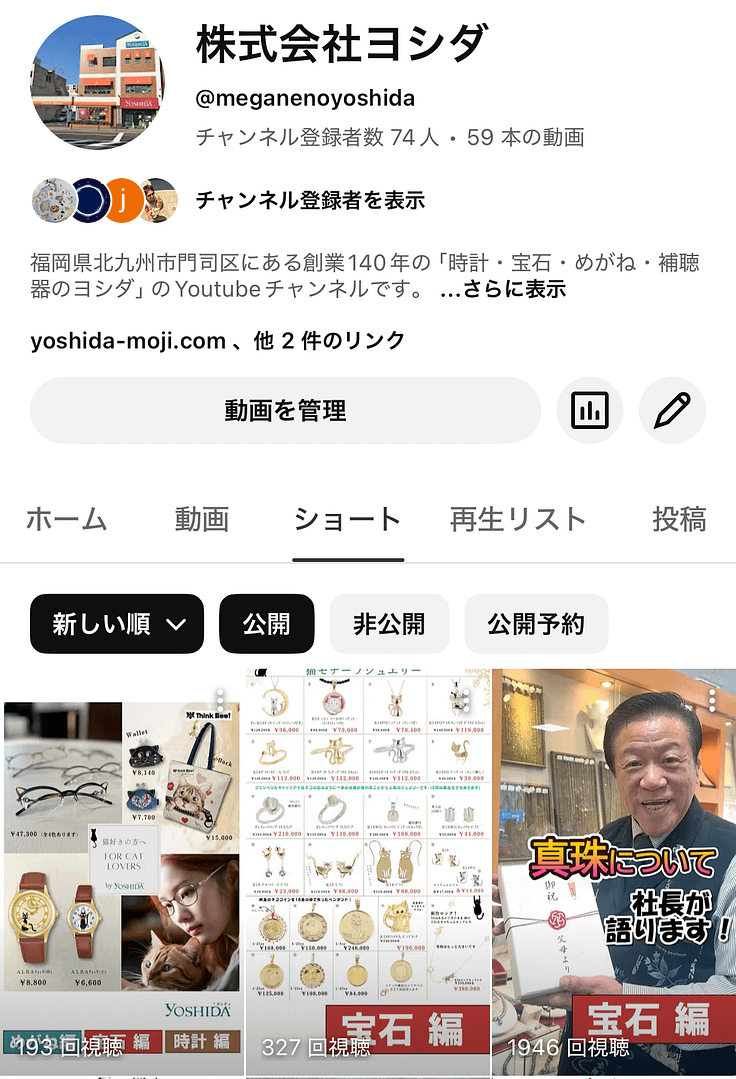Expand description with さらに表示
Image resolution: width=736 pixels, height=1079 pixels.
[503, 289]
